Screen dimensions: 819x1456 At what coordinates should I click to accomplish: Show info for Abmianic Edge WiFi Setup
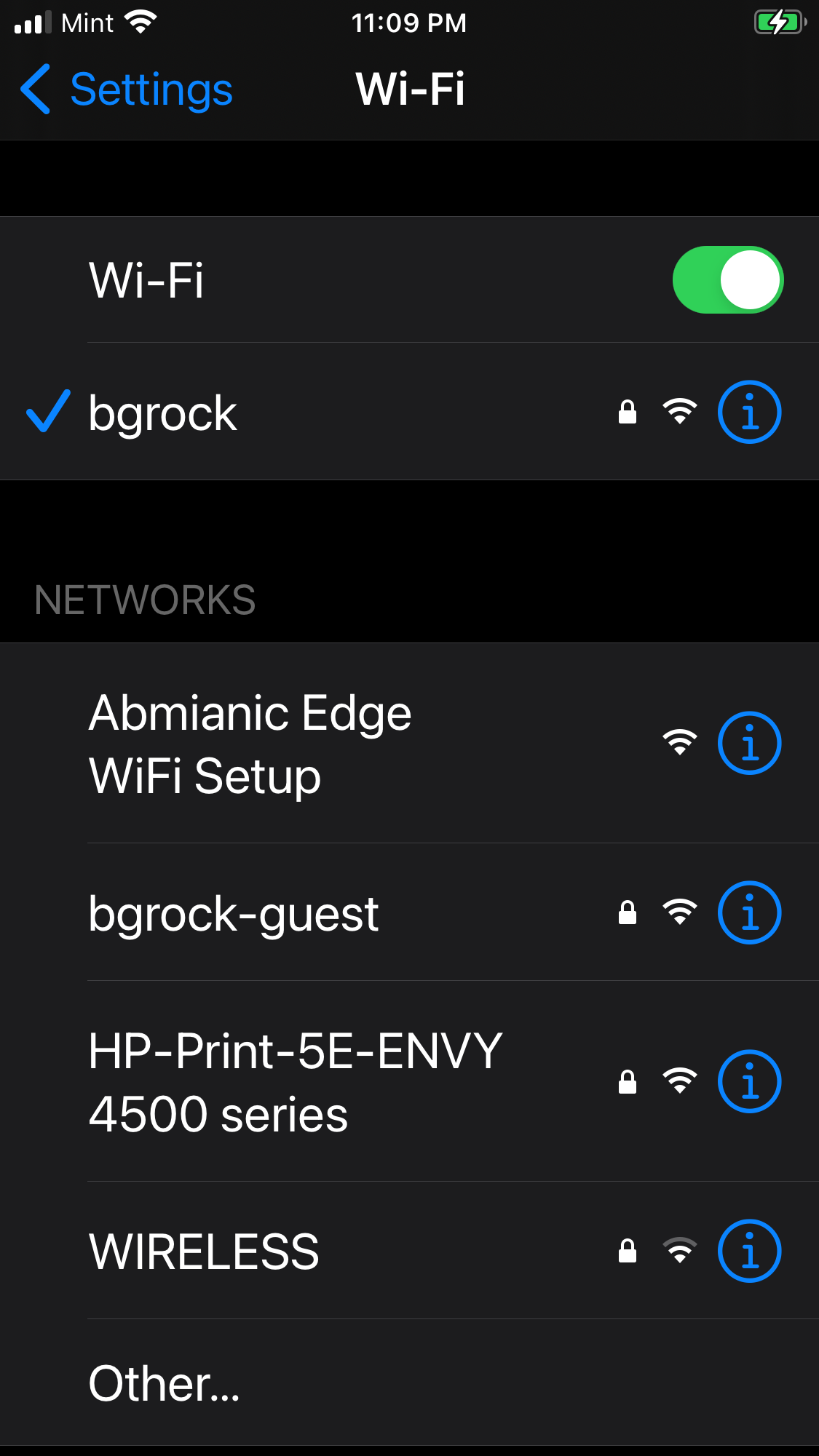tap(749, 743)
